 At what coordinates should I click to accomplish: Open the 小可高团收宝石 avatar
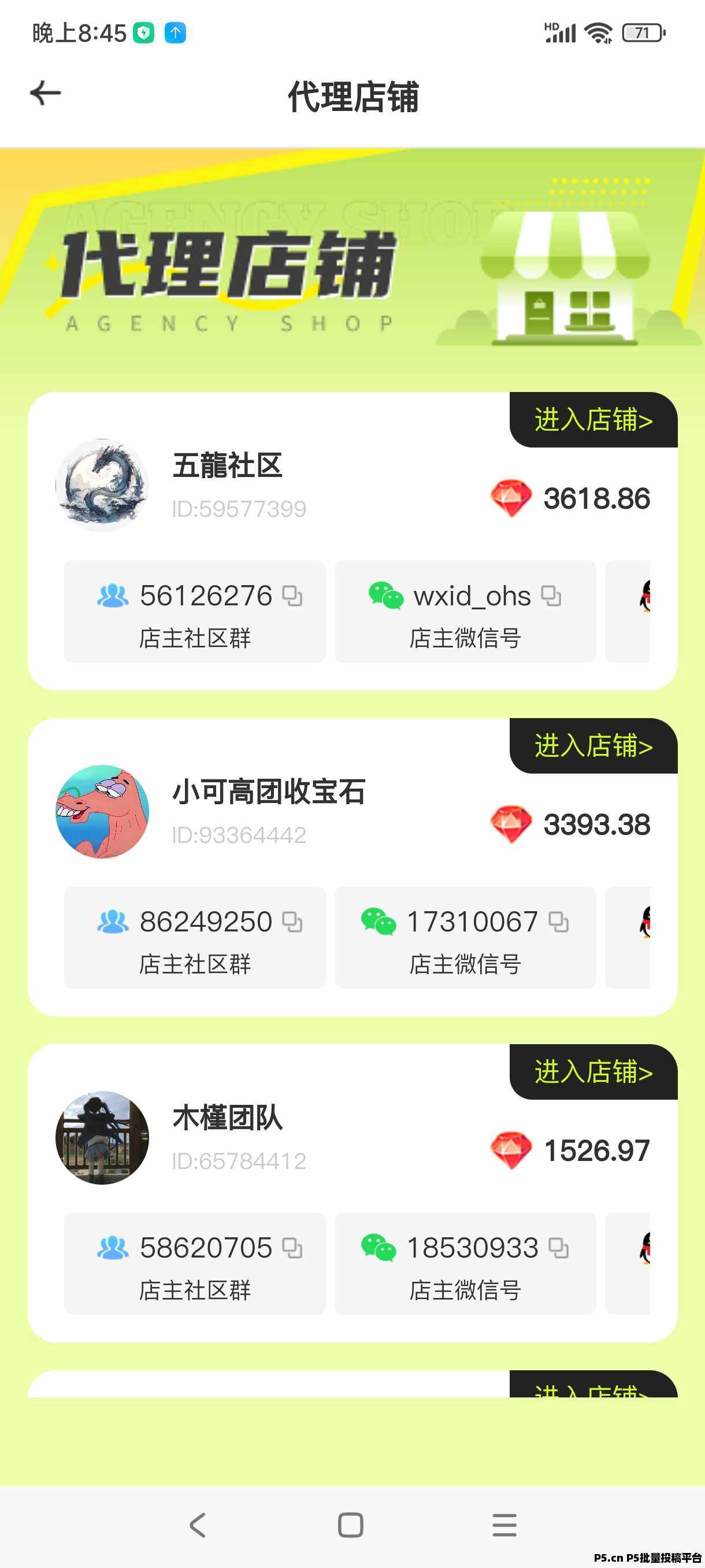click(x=102, y=812)
